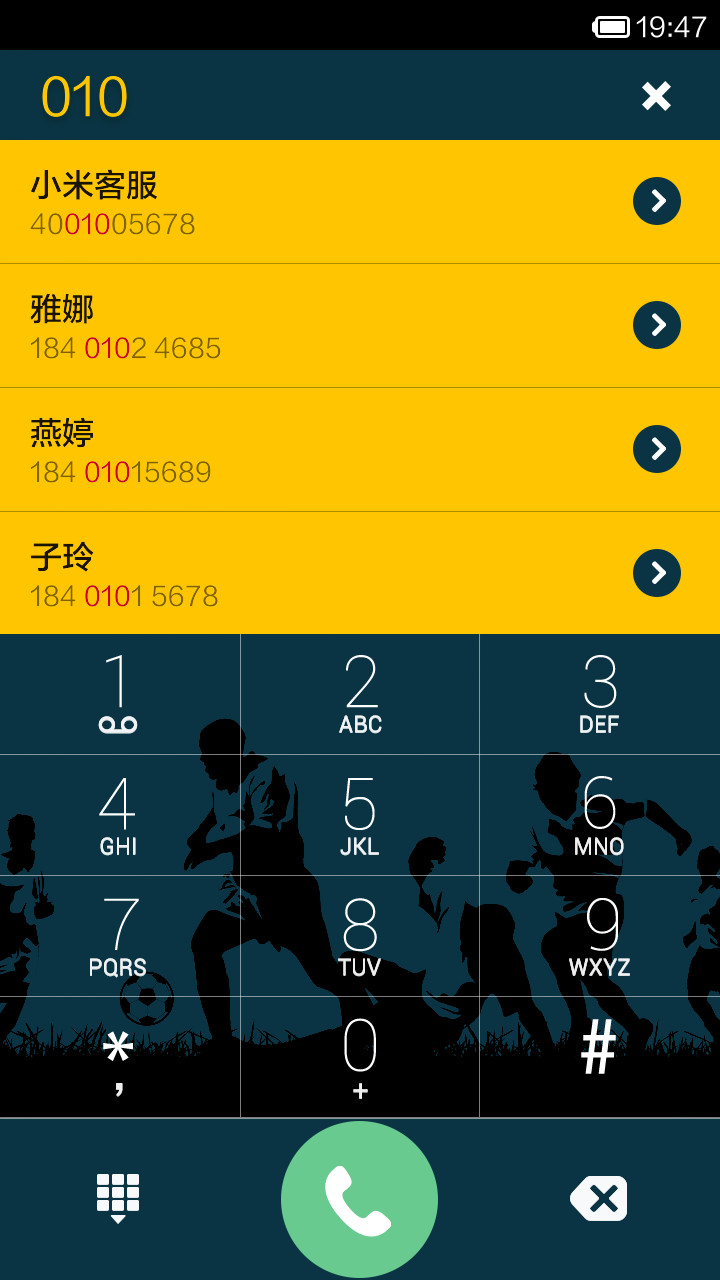Enter the hash # key
Viewport: 720px width, 1280px height.
tap(600, 1057)
